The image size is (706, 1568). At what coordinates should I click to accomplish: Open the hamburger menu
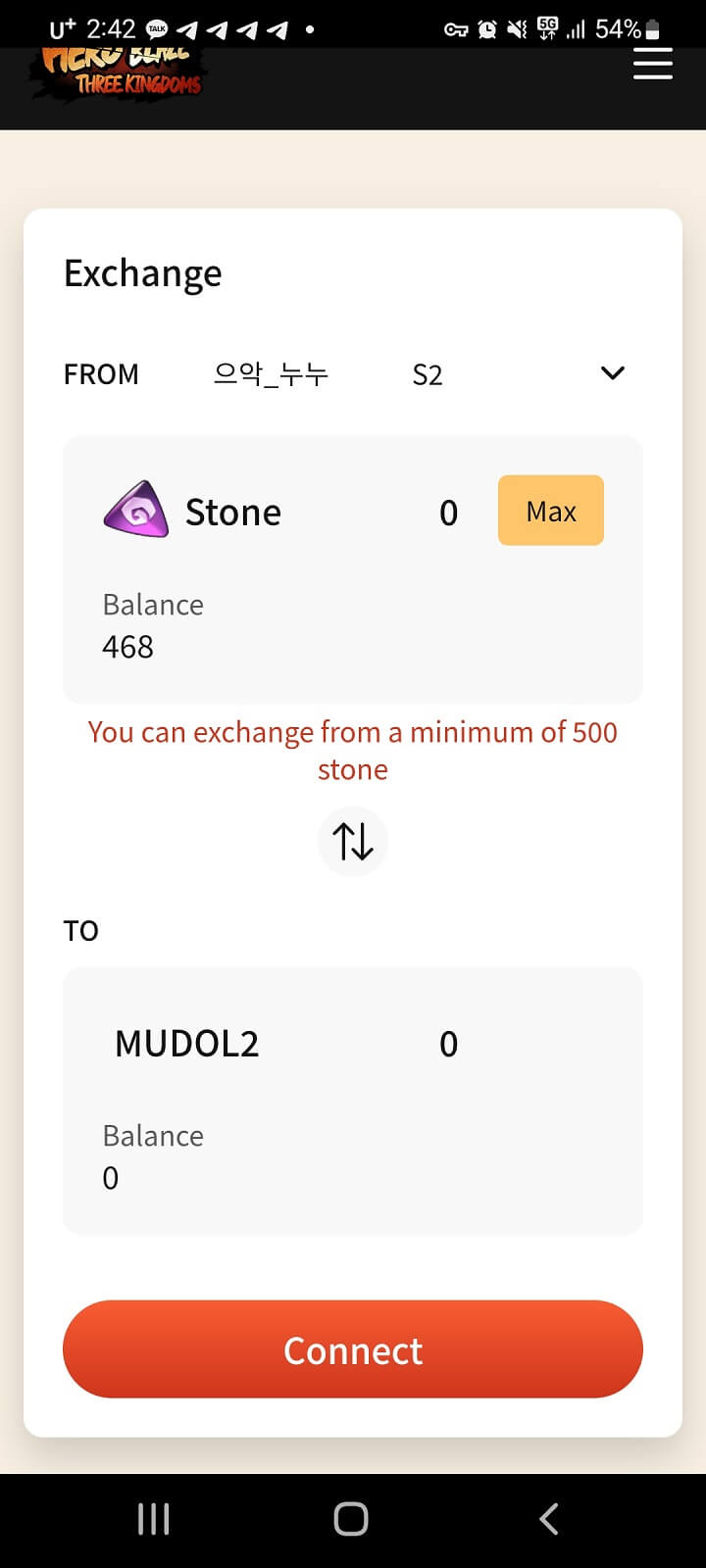652,63
